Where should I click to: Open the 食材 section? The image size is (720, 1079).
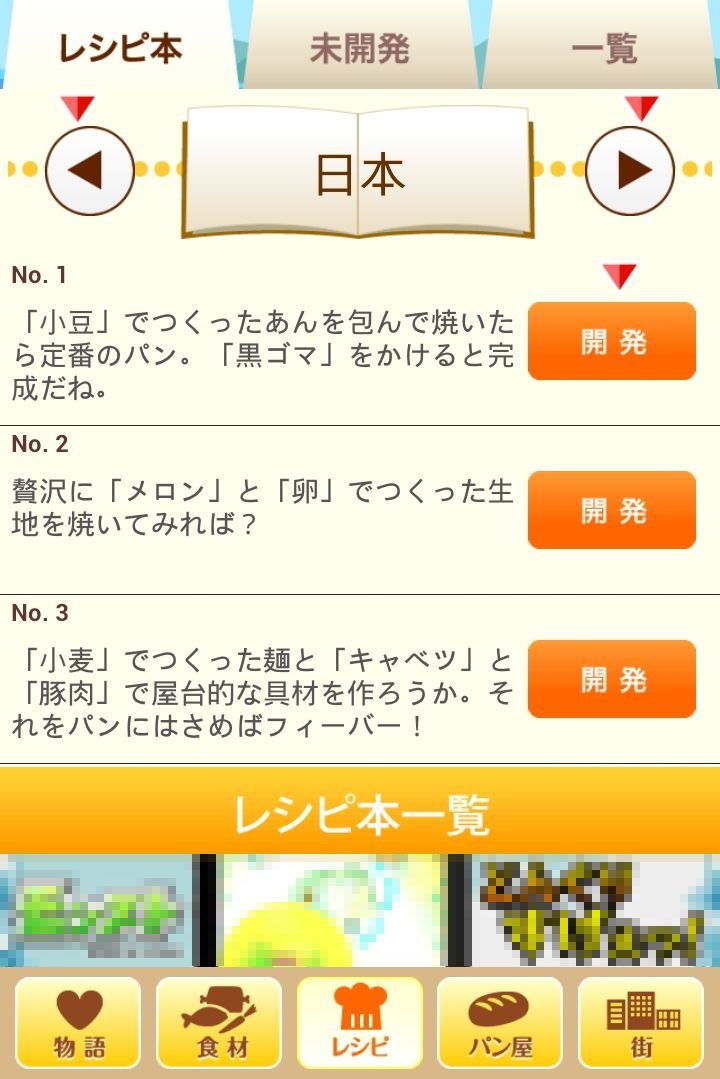(219, 1023)
